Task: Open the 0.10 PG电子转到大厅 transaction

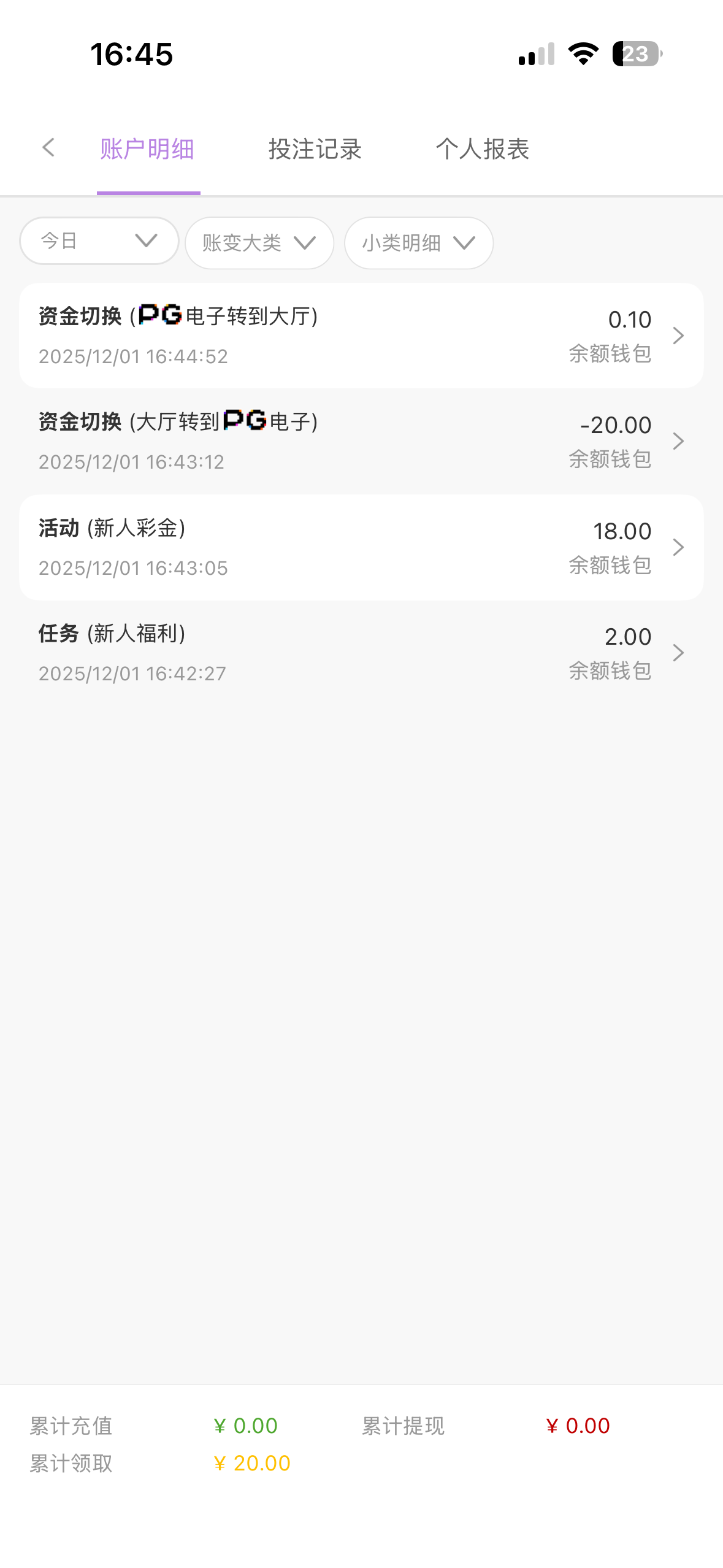Action: pos(361,336)
